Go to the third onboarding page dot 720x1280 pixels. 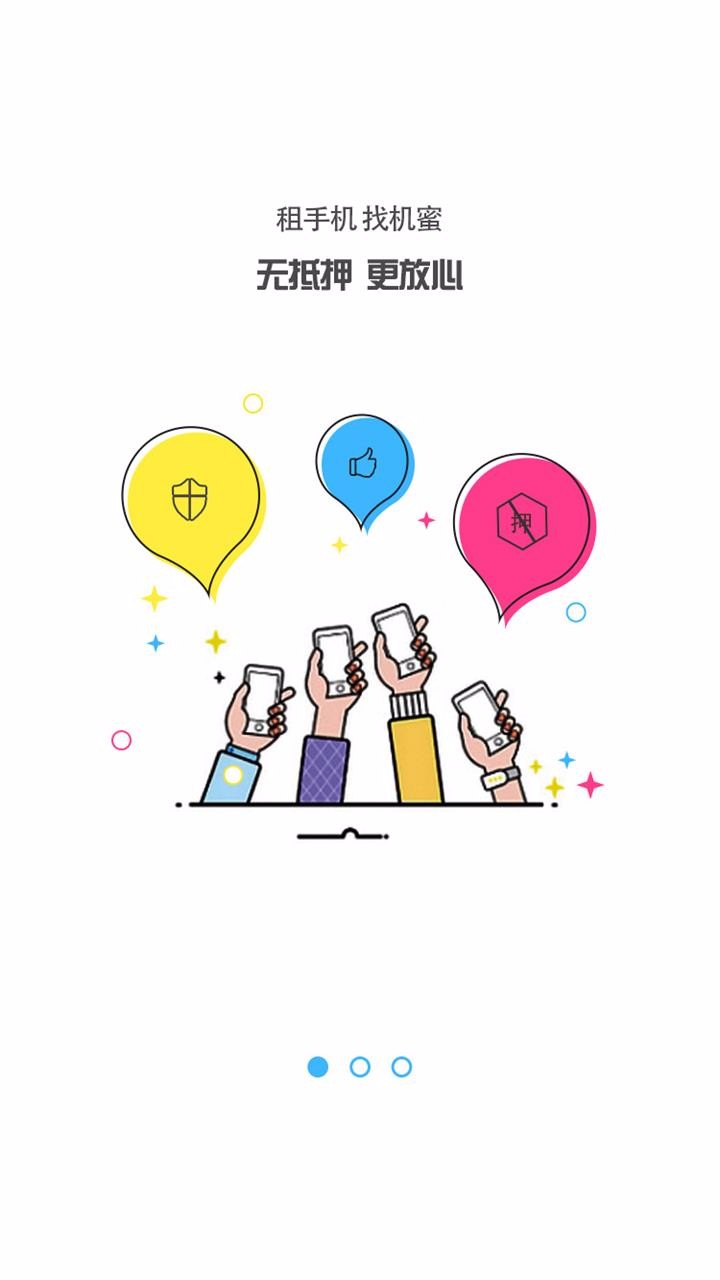[402, 1067]
